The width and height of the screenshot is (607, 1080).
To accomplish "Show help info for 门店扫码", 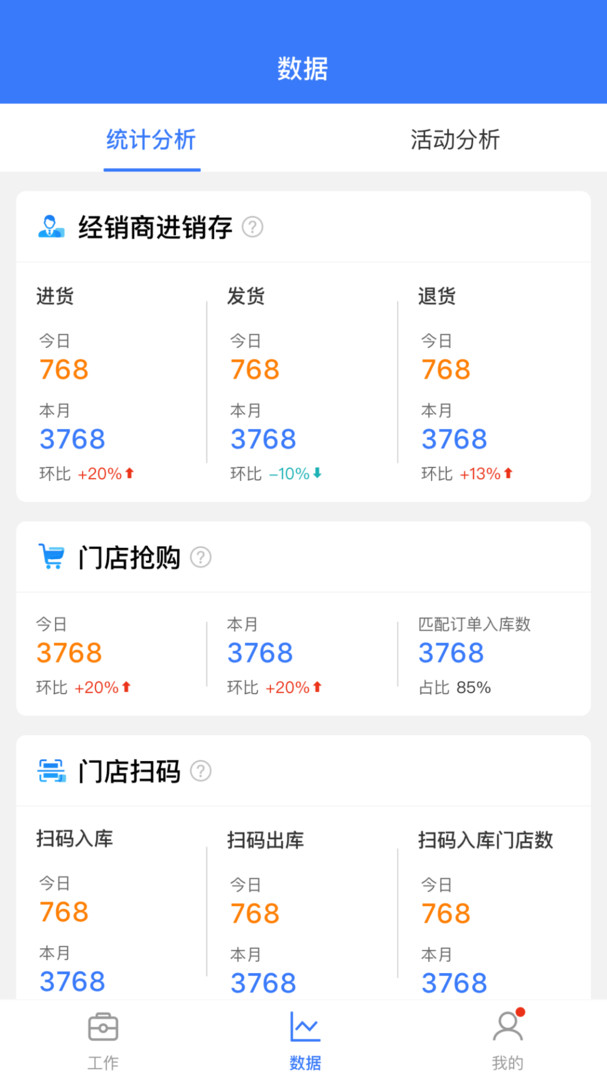I will coord(200,771).
